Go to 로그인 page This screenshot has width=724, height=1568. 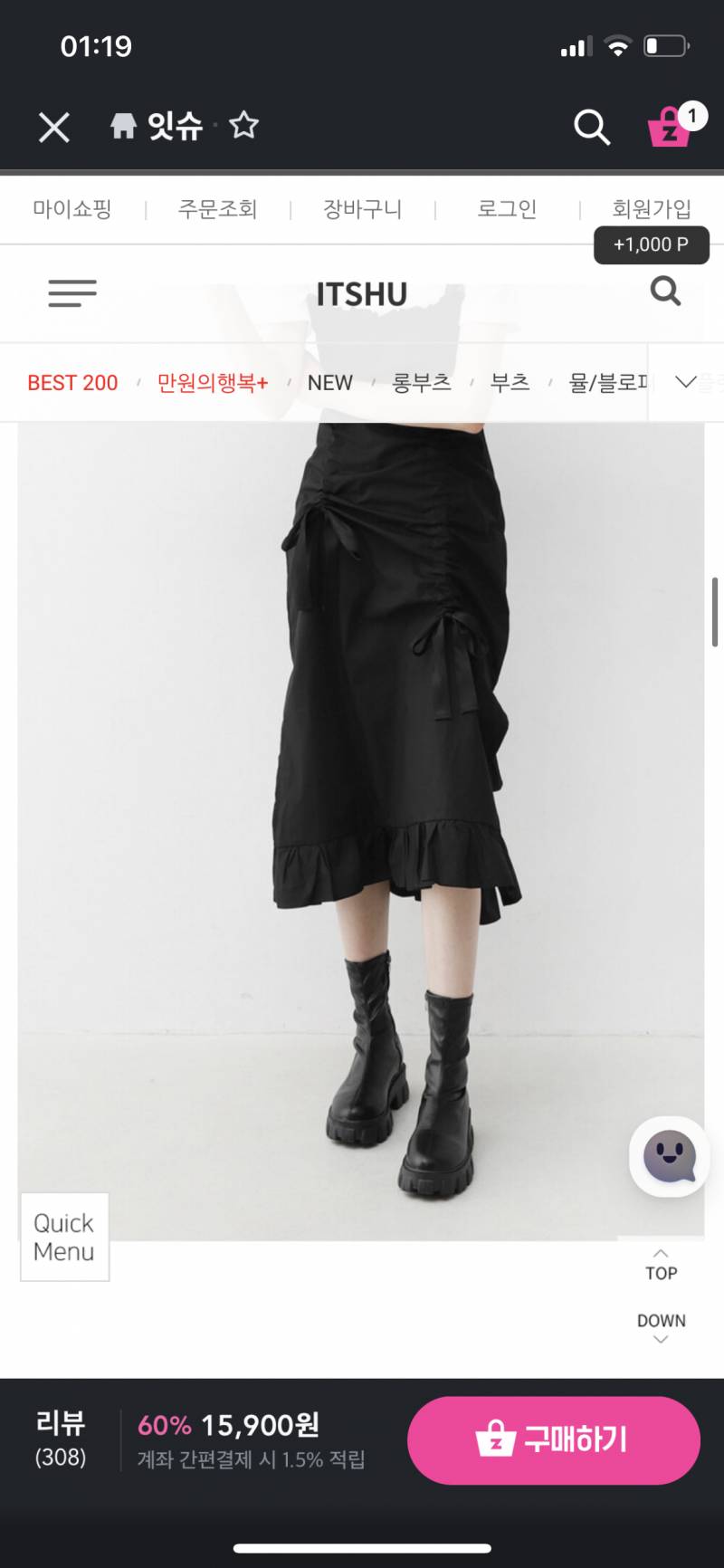(507, 209)
